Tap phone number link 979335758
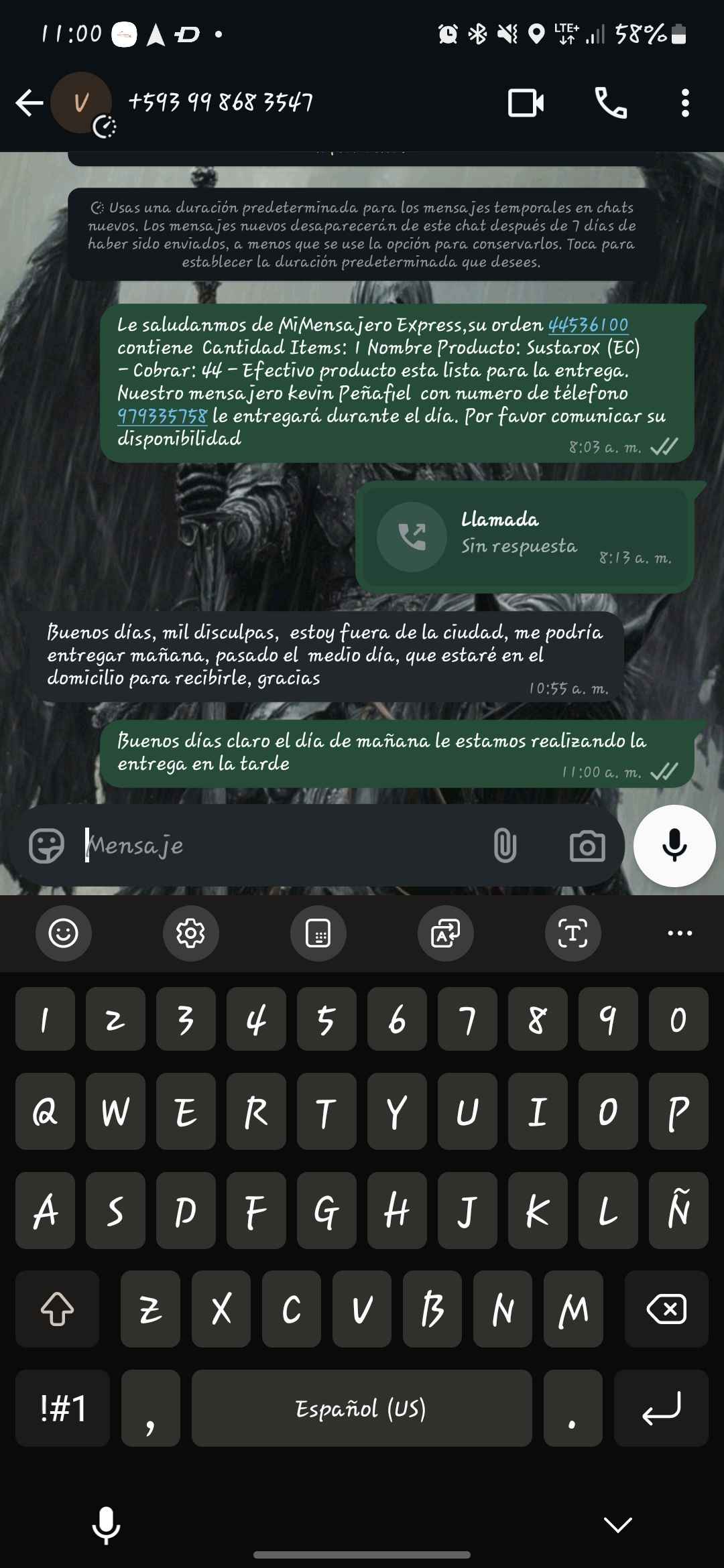Screen dimensions: 724x1568 click(x=162, y=416)
